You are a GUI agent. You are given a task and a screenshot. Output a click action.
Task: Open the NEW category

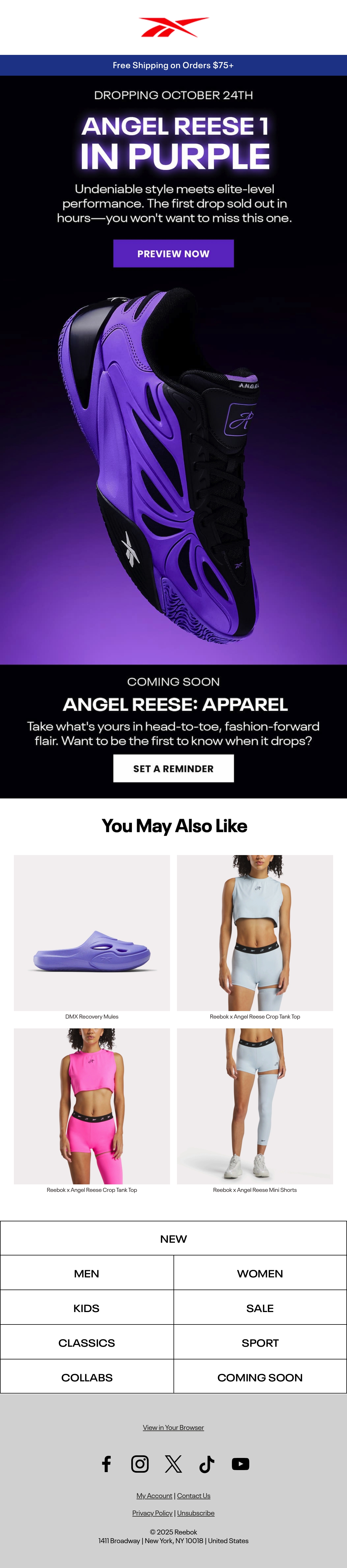coord(173,1239)
